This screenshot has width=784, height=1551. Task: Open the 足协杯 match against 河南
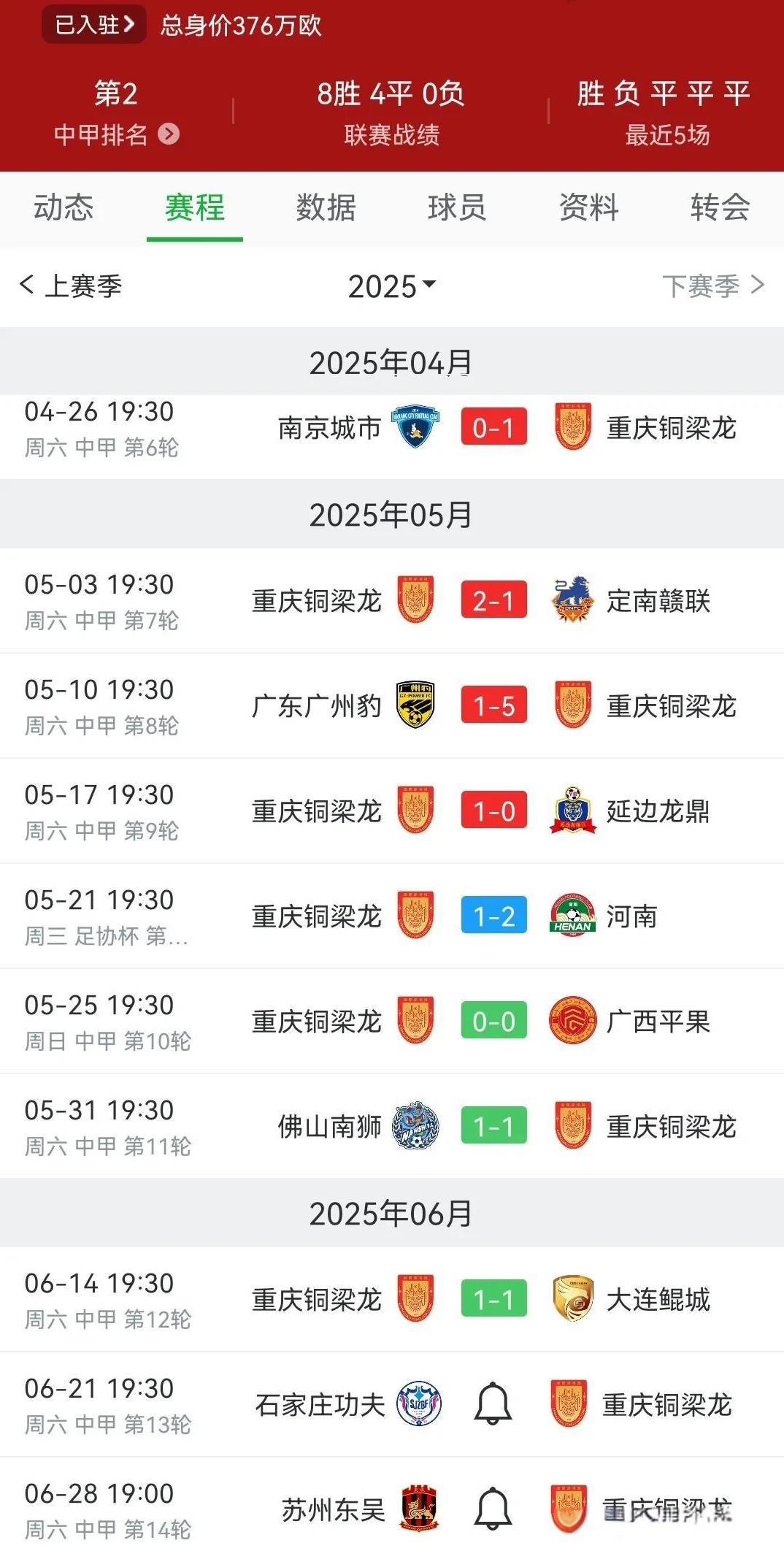392,916
